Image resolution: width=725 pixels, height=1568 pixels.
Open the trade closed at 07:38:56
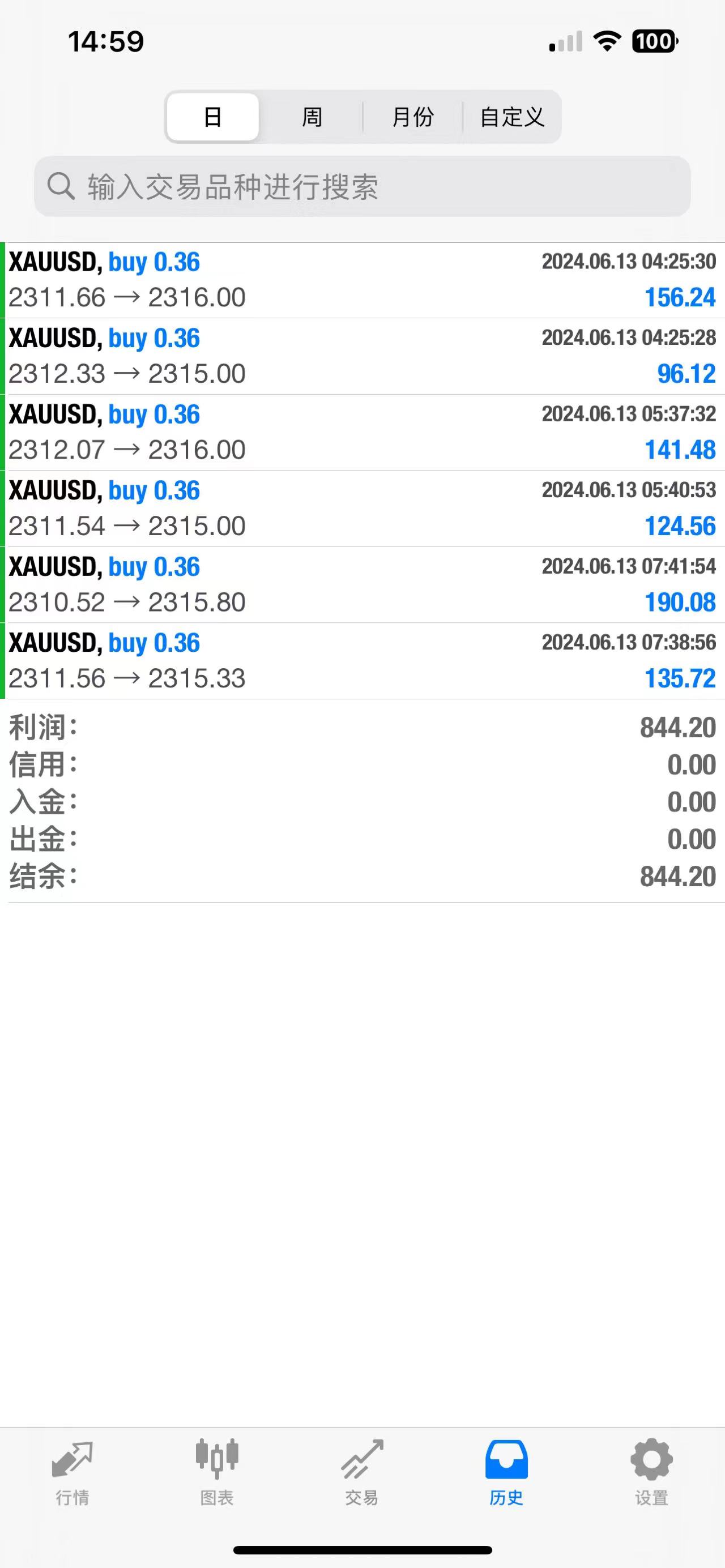click(x=362, y=660)
